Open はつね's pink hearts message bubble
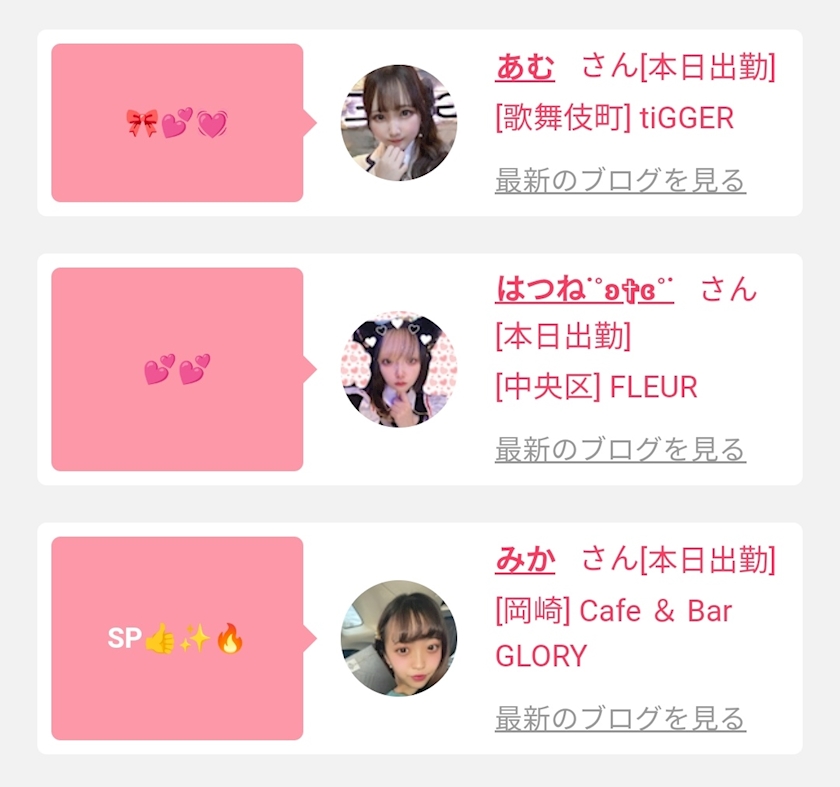840x787 pixels. coord(177,369)
